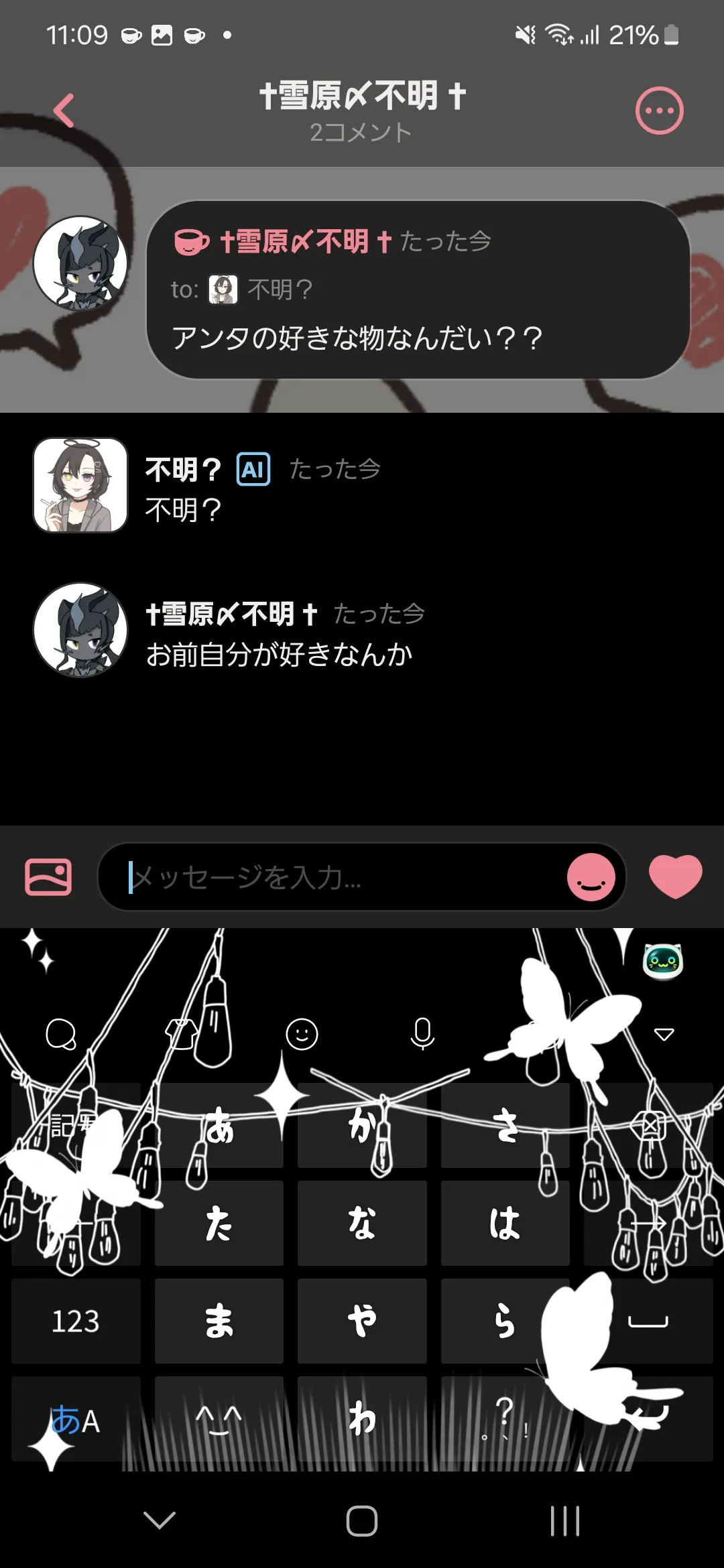
Task: Open the three-dot options menu
Action: tap(659, 111)
